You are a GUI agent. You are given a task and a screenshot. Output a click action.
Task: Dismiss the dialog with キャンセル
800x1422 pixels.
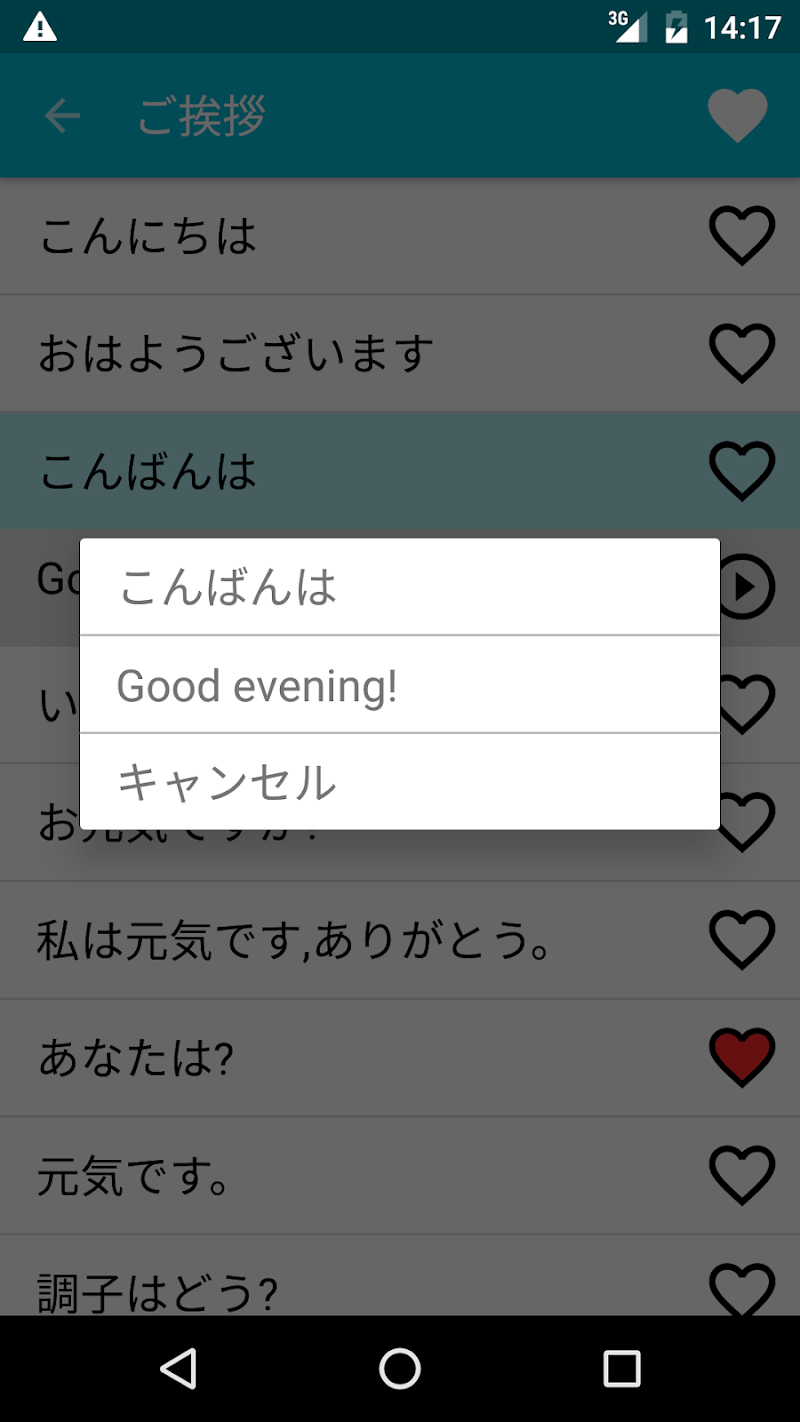tap(399, 781)
